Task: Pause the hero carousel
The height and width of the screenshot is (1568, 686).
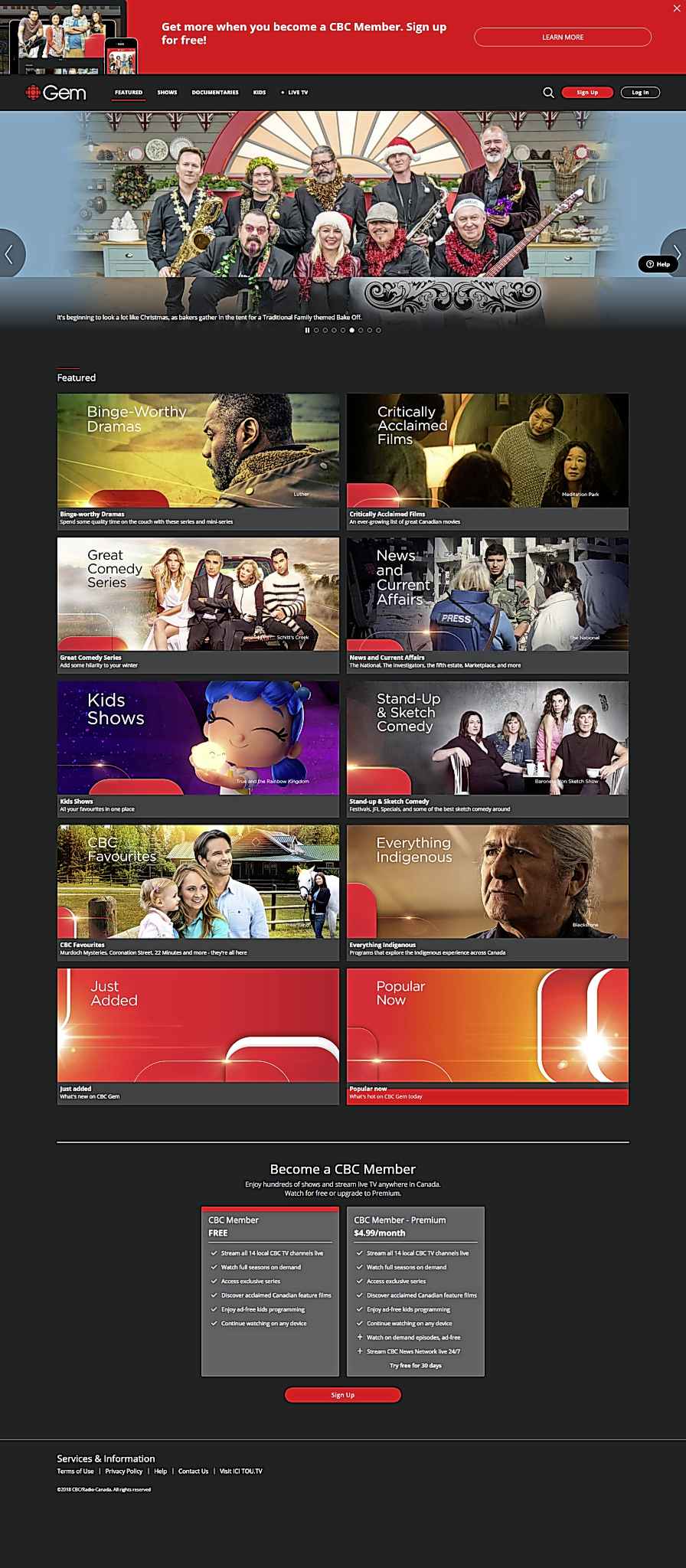Action: pyautogui.click(x=307, y=331)
